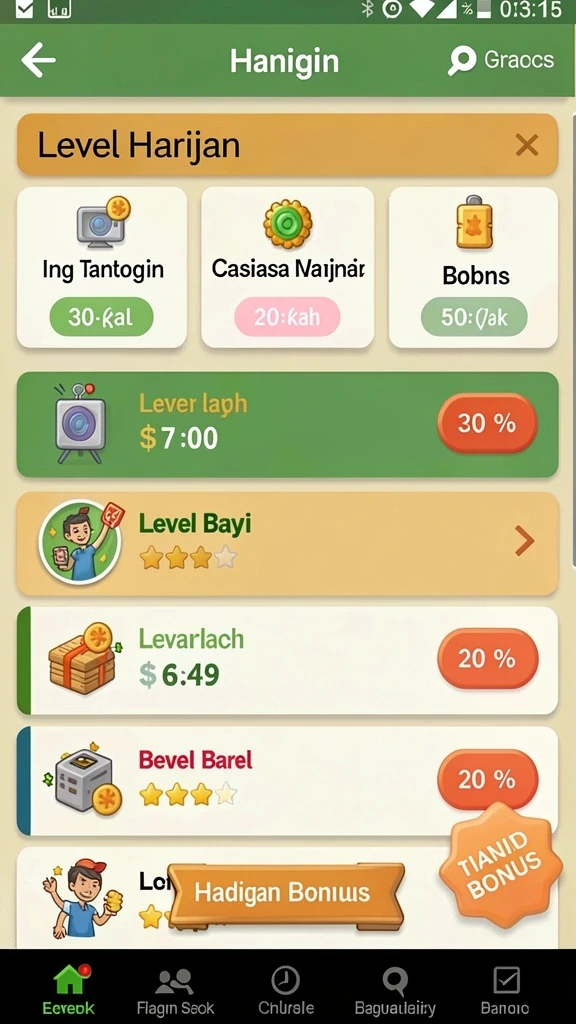Tap the 20 % button on Bevel Barel
Viewport: 576px width, 1024px height.
click(x=488, y=779)
